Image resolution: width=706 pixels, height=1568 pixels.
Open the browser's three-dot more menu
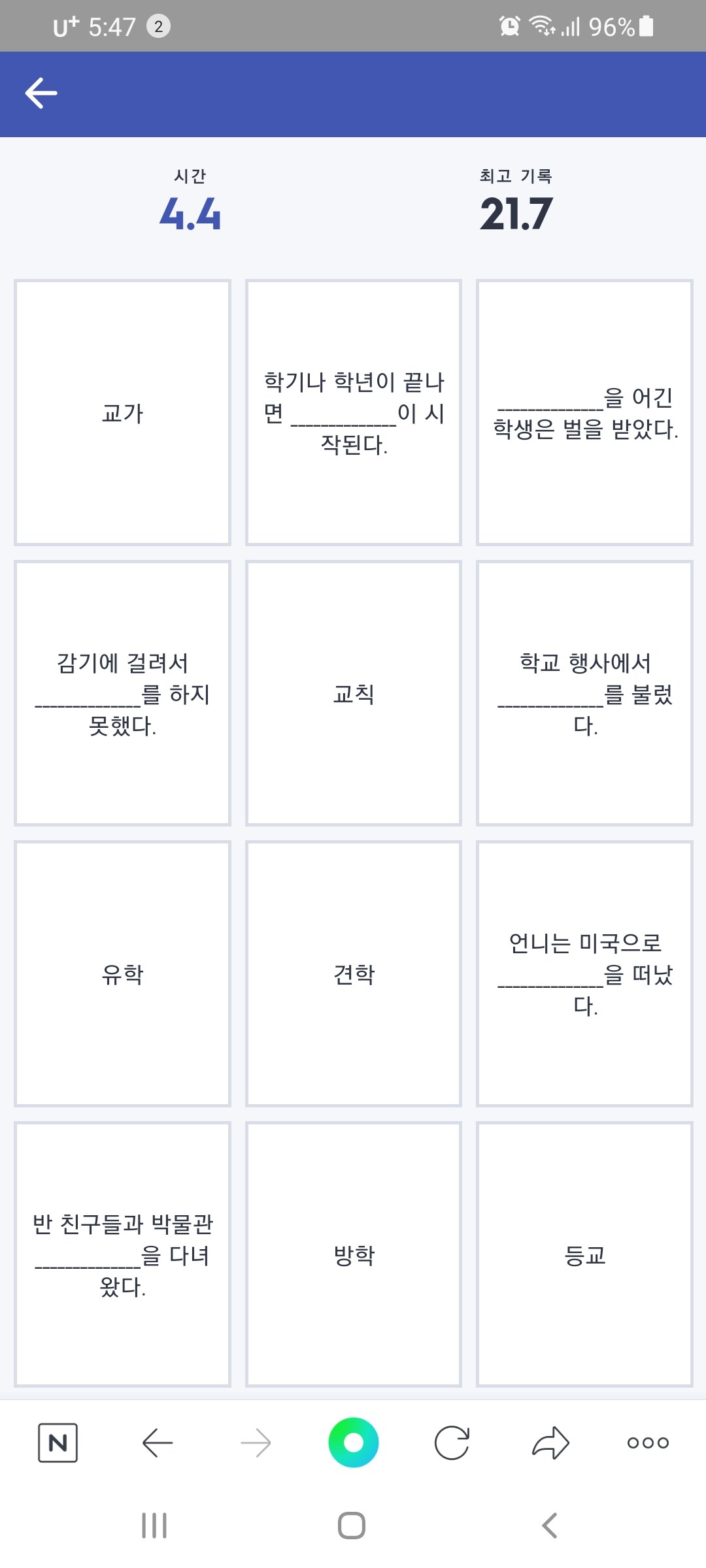tap(648, 1443)
